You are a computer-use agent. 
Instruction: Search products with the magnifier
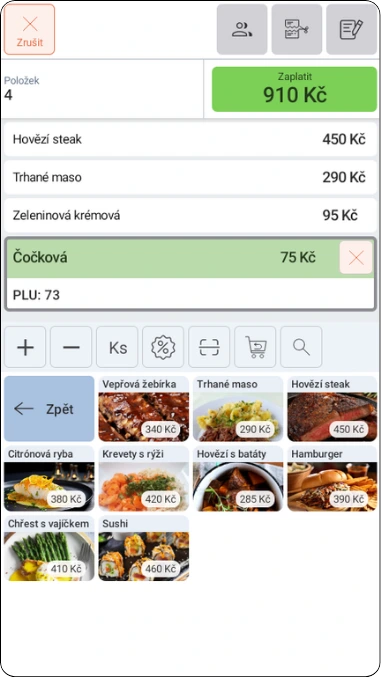tap(301, 347)
